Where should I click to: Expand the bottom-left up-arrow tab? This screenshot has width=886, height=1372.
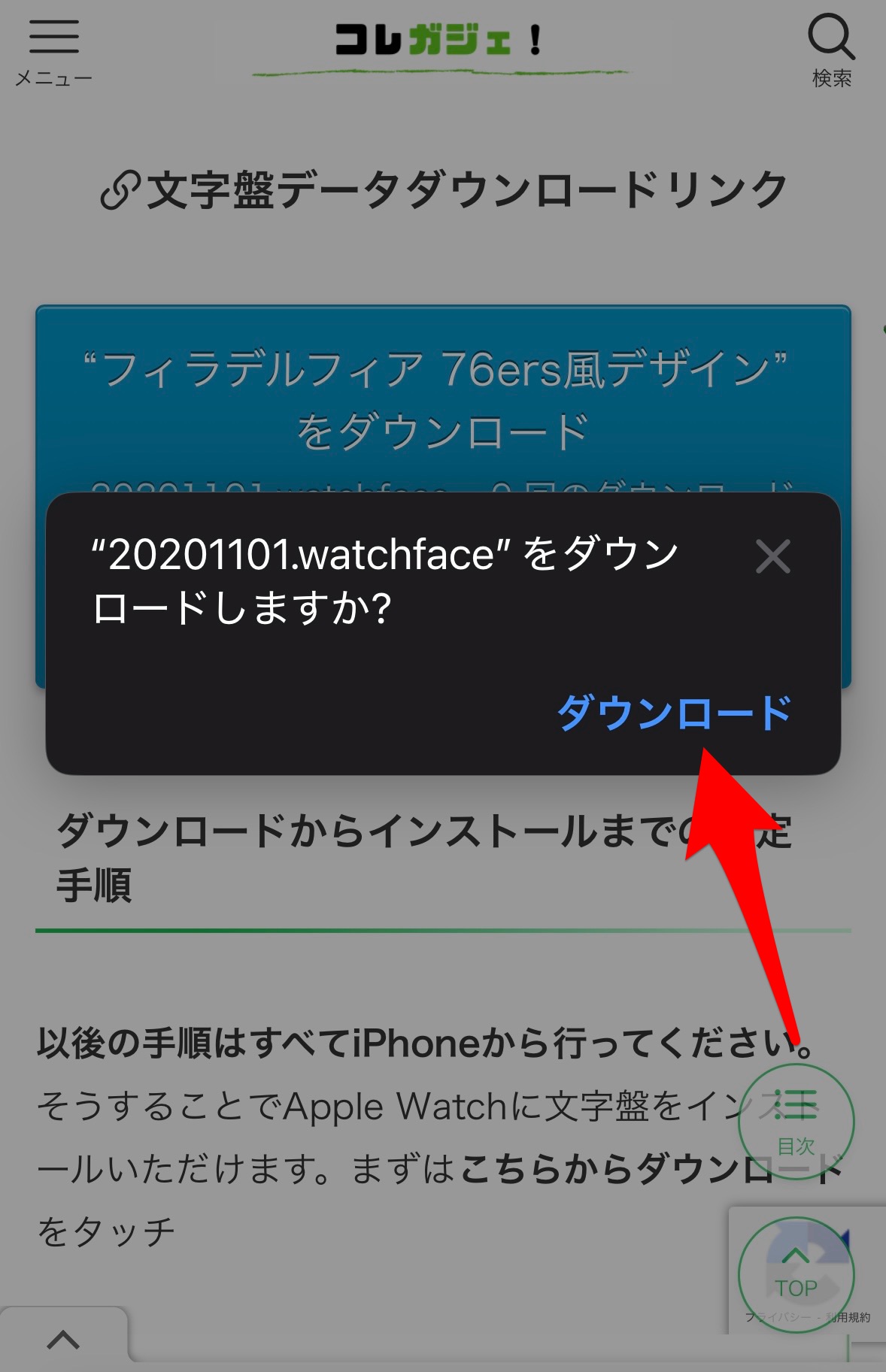(x=63, y=1340)
